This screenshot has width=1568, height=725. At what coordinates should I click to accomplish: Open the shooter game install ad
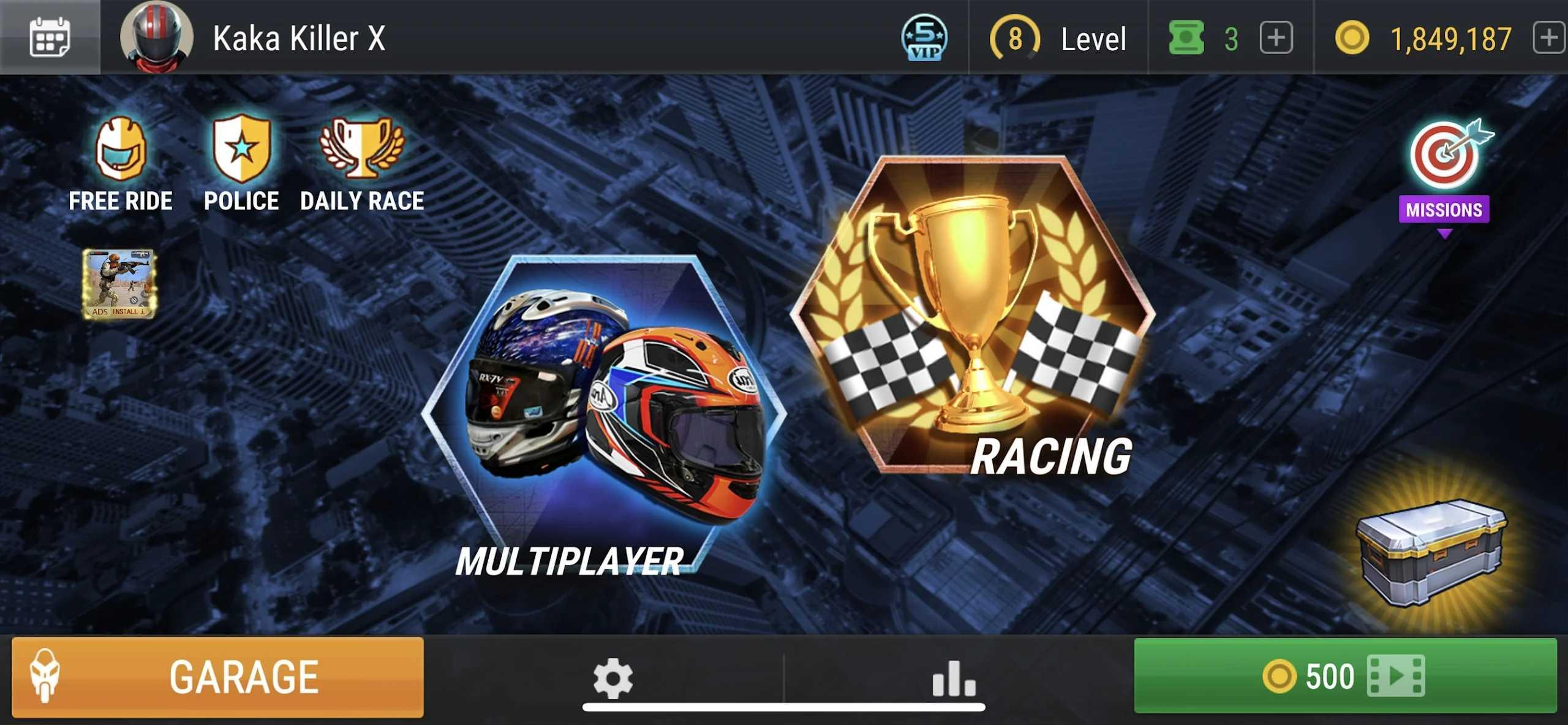coord(119,284)
